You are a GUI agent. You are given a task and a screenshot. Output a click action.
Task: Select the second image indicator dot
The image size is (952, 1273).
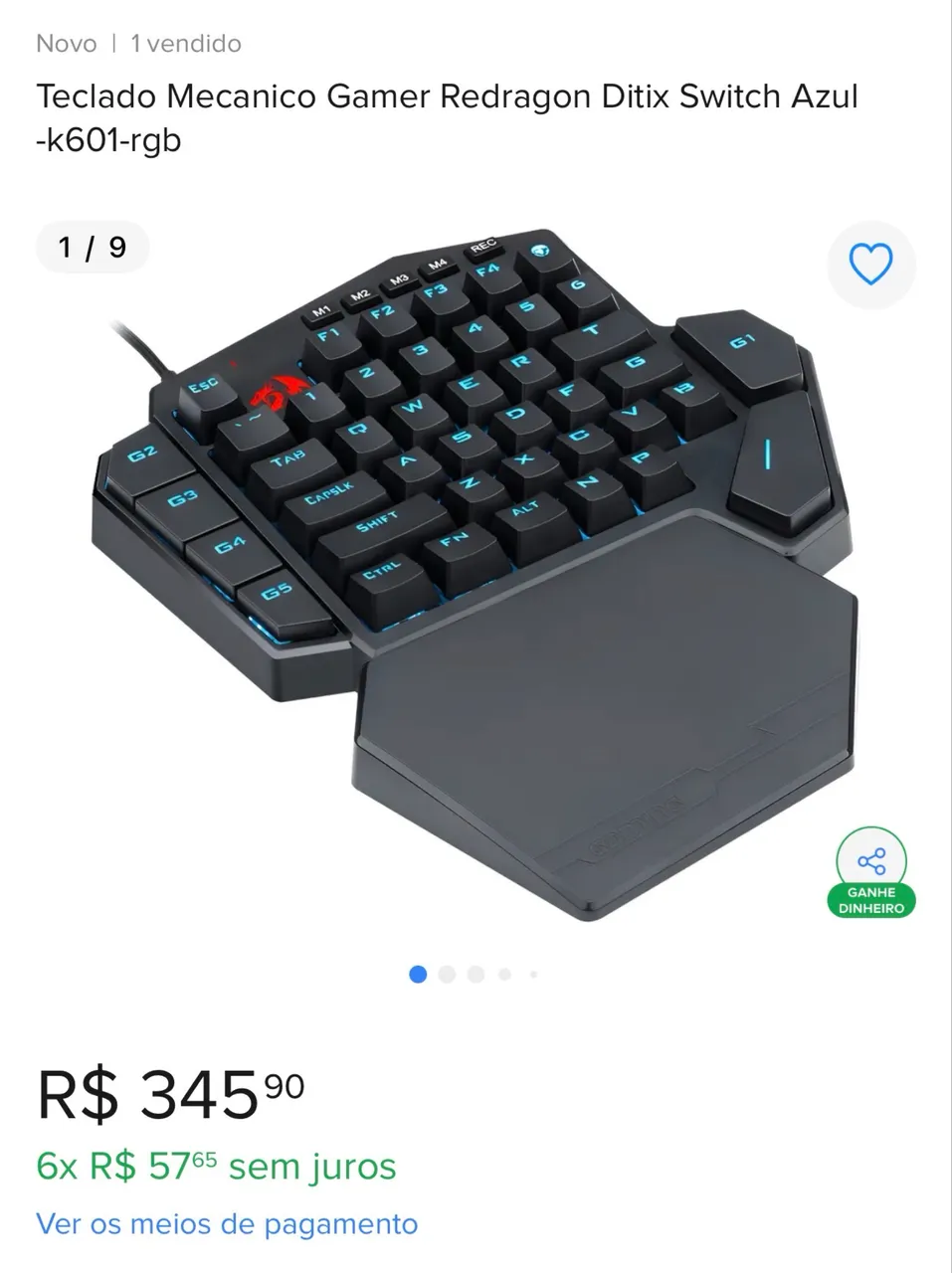pyautogui.click(x=447, y=975)
